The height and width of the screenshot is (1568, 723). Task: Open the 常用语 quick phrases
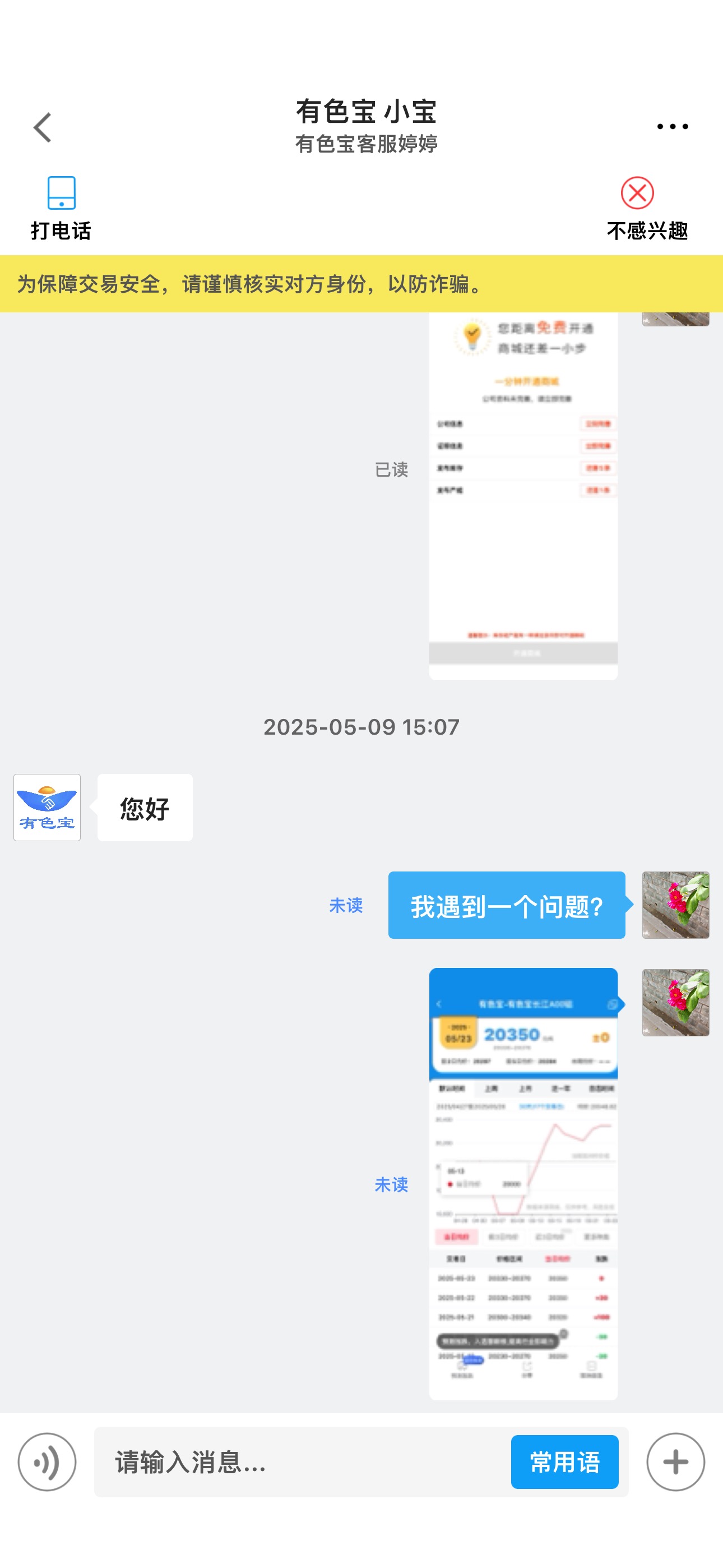point(564,1461)
